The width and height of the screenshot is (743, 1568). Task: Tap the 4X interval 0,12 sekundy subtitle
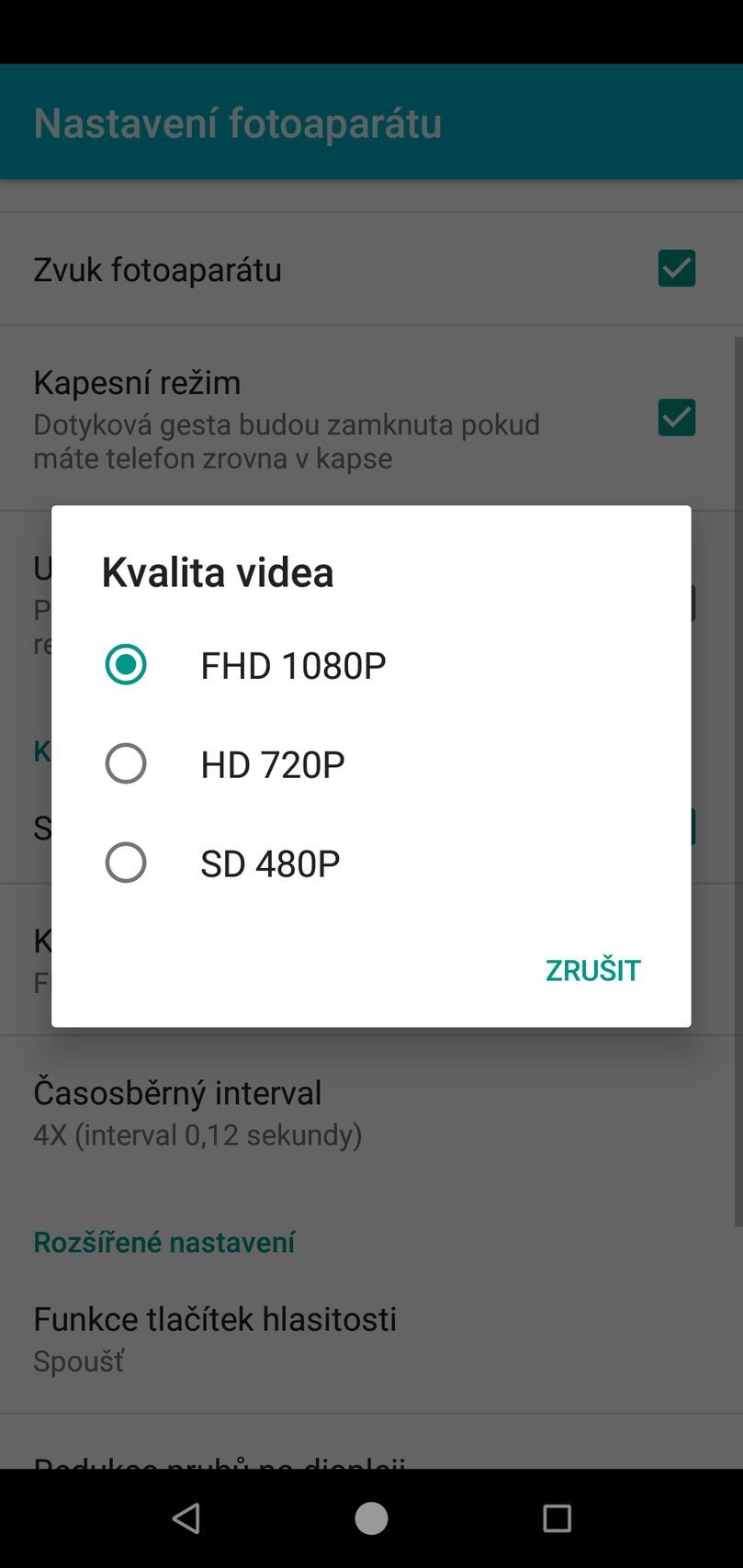click(198, 1134)
